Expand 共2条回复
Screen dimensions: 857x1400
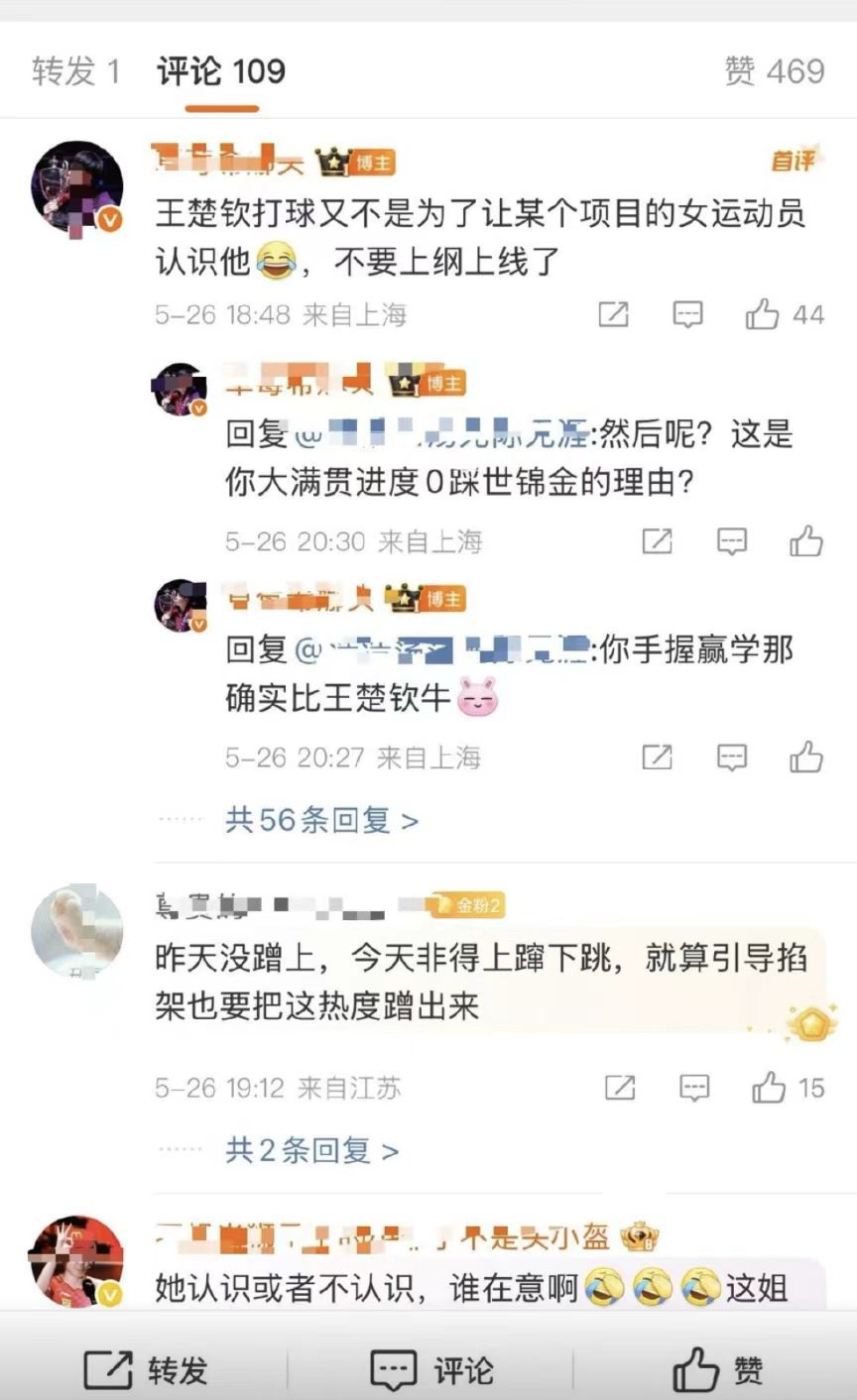(x=311, y=1150)
